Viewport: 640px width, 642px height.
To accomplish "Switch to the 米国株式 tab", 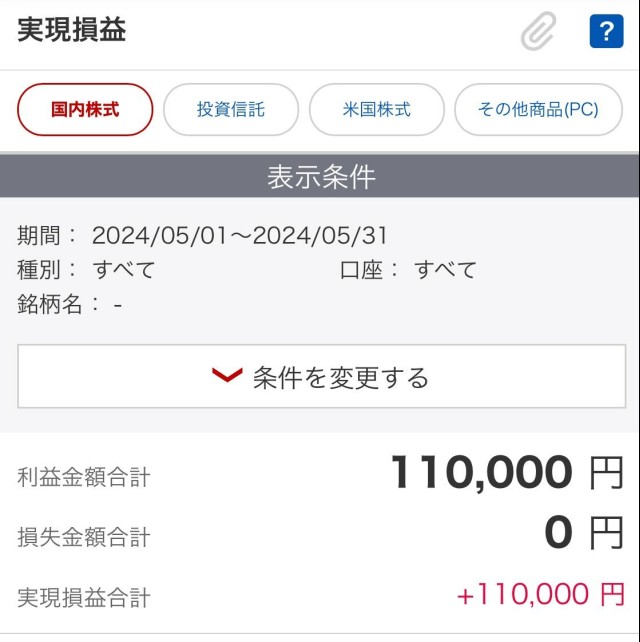I will (x=377, y=110).
